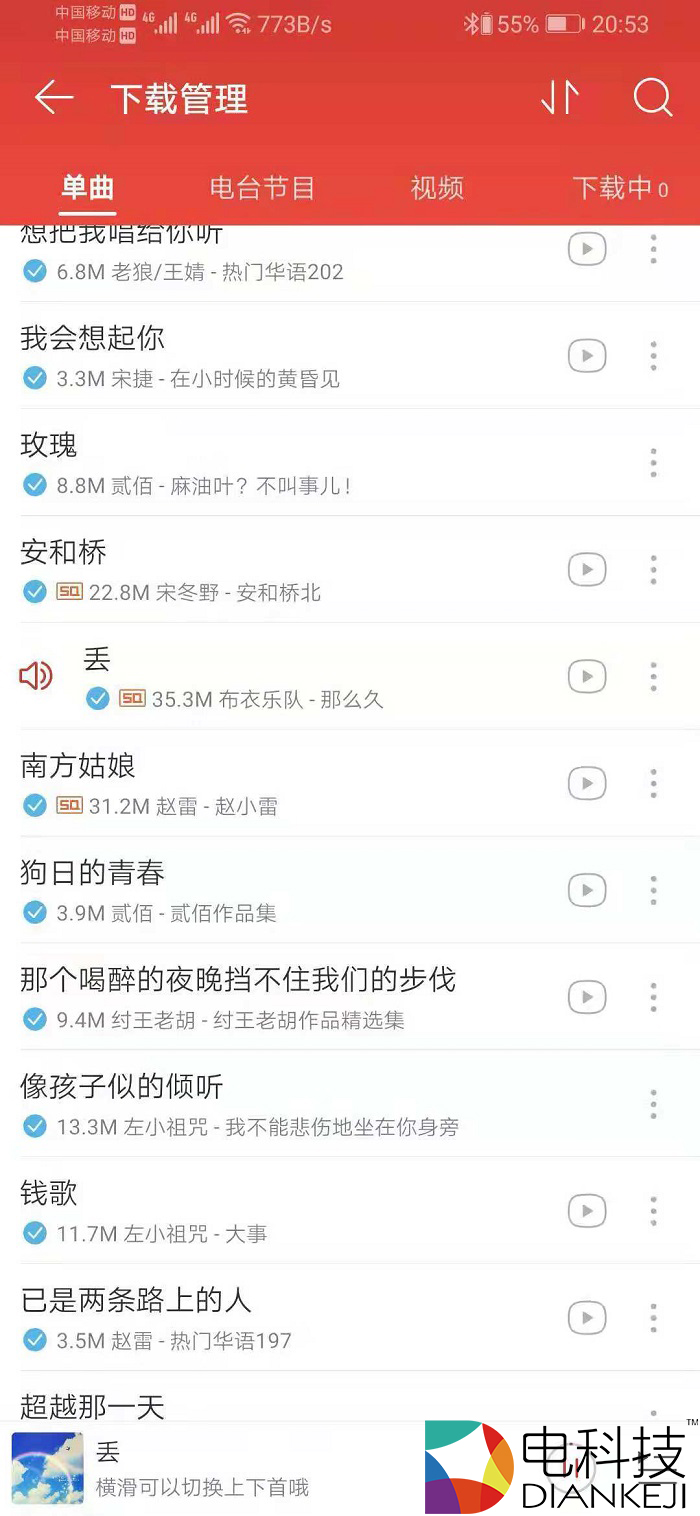Open more options for 我会想起你
The image size is (700, 1516).
click(653, 355)
